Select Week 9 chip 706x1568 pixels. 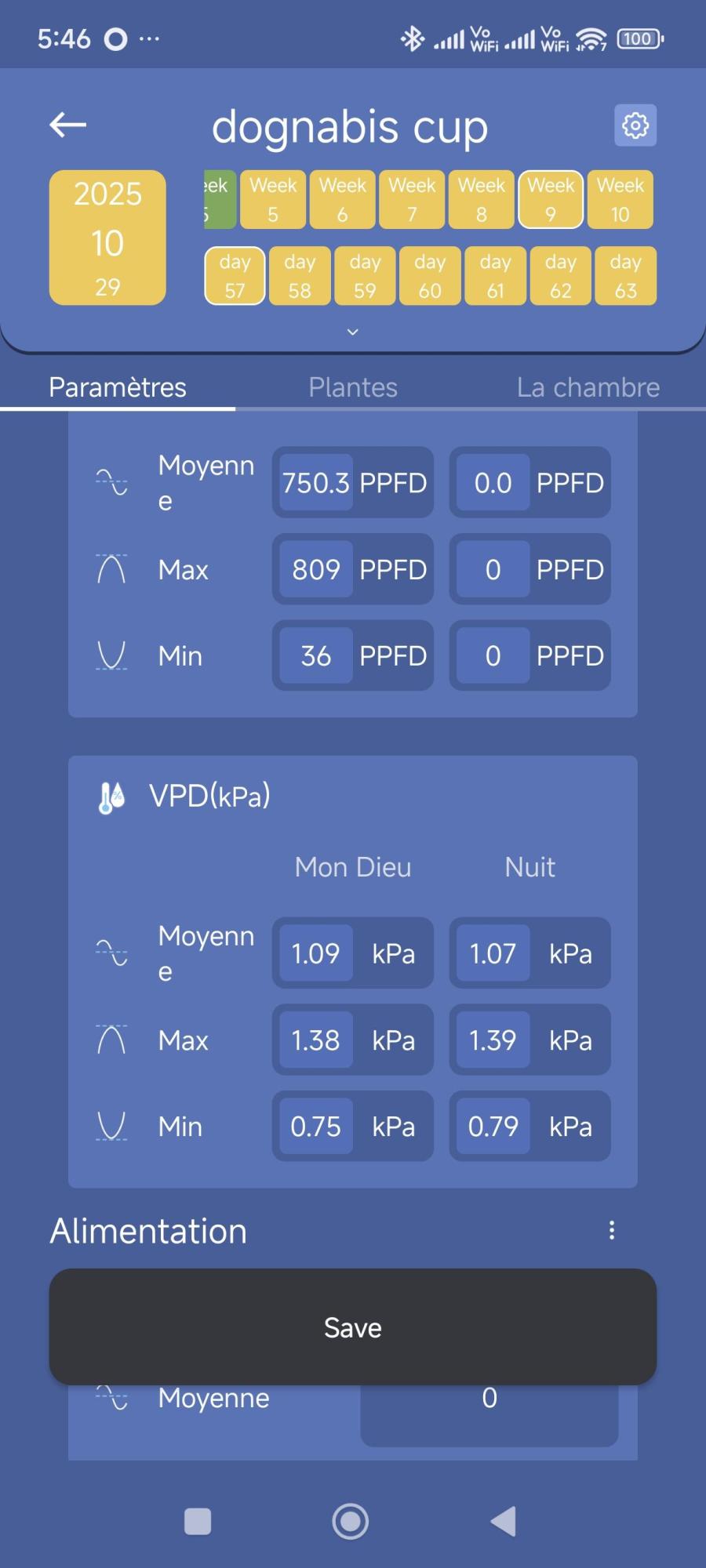[x=551, y=199]
